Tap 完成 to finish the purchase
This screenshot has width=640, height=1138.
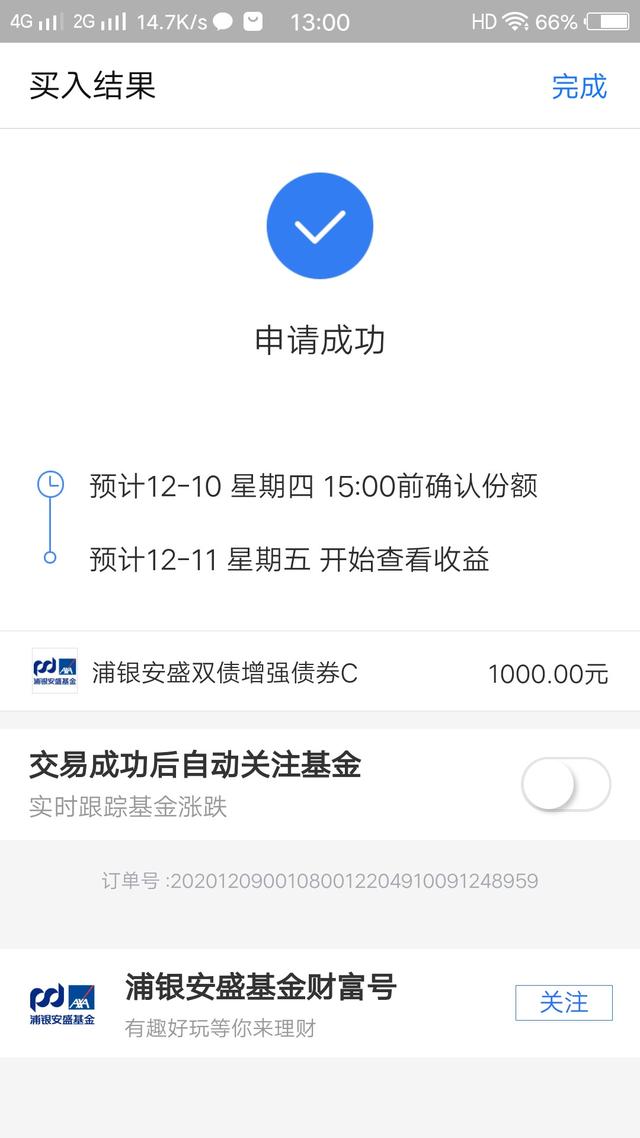coord(579,86)
